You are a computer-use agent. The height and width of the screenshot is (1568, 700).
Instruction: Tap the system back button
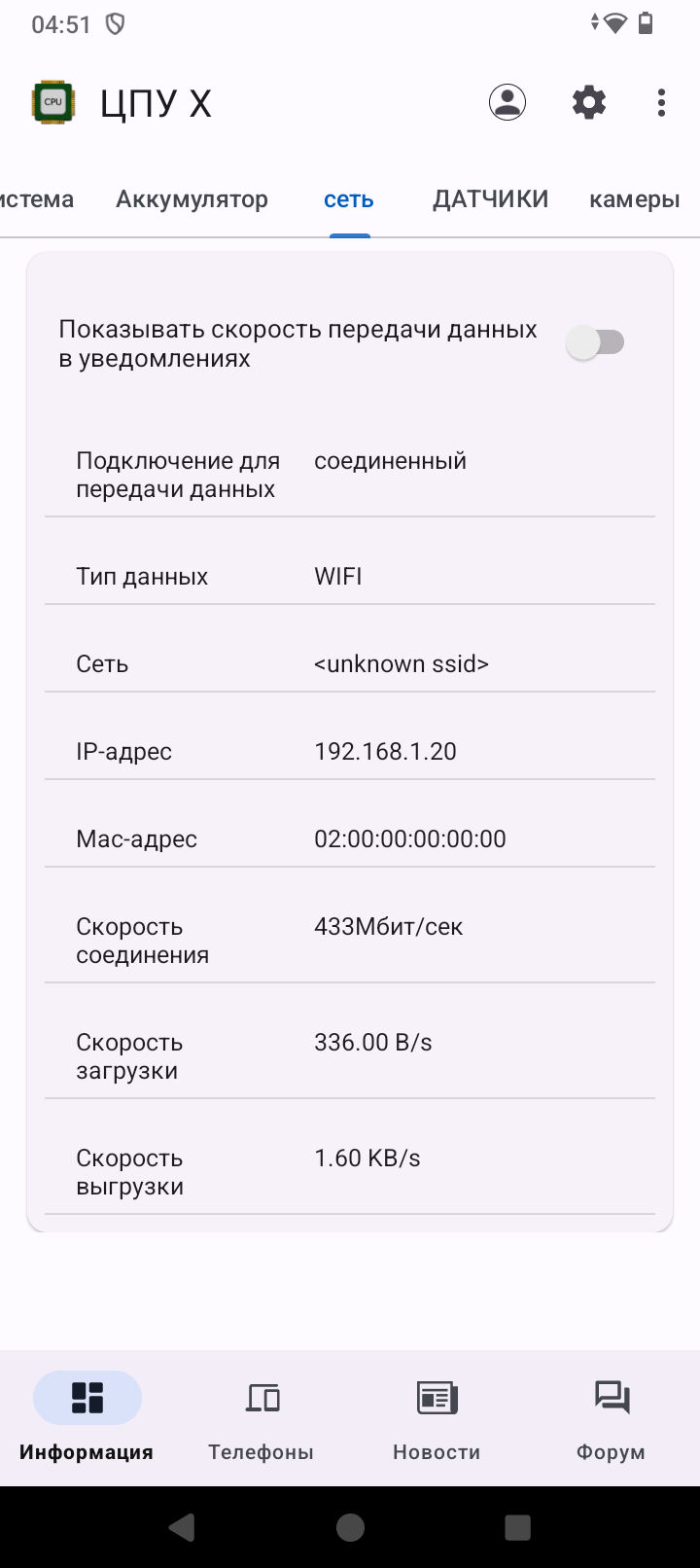[x=182, y=1527]
